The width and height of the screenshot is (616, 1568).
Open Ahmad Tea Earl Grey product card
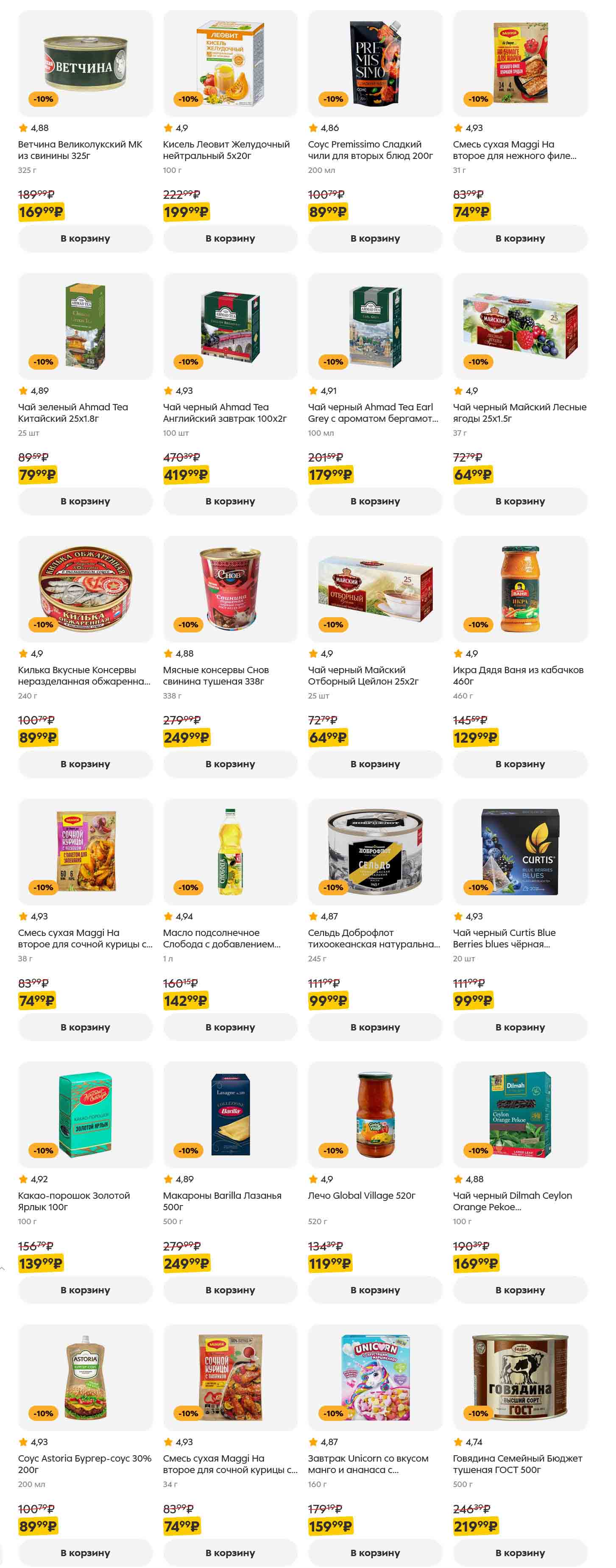point(375,327)
